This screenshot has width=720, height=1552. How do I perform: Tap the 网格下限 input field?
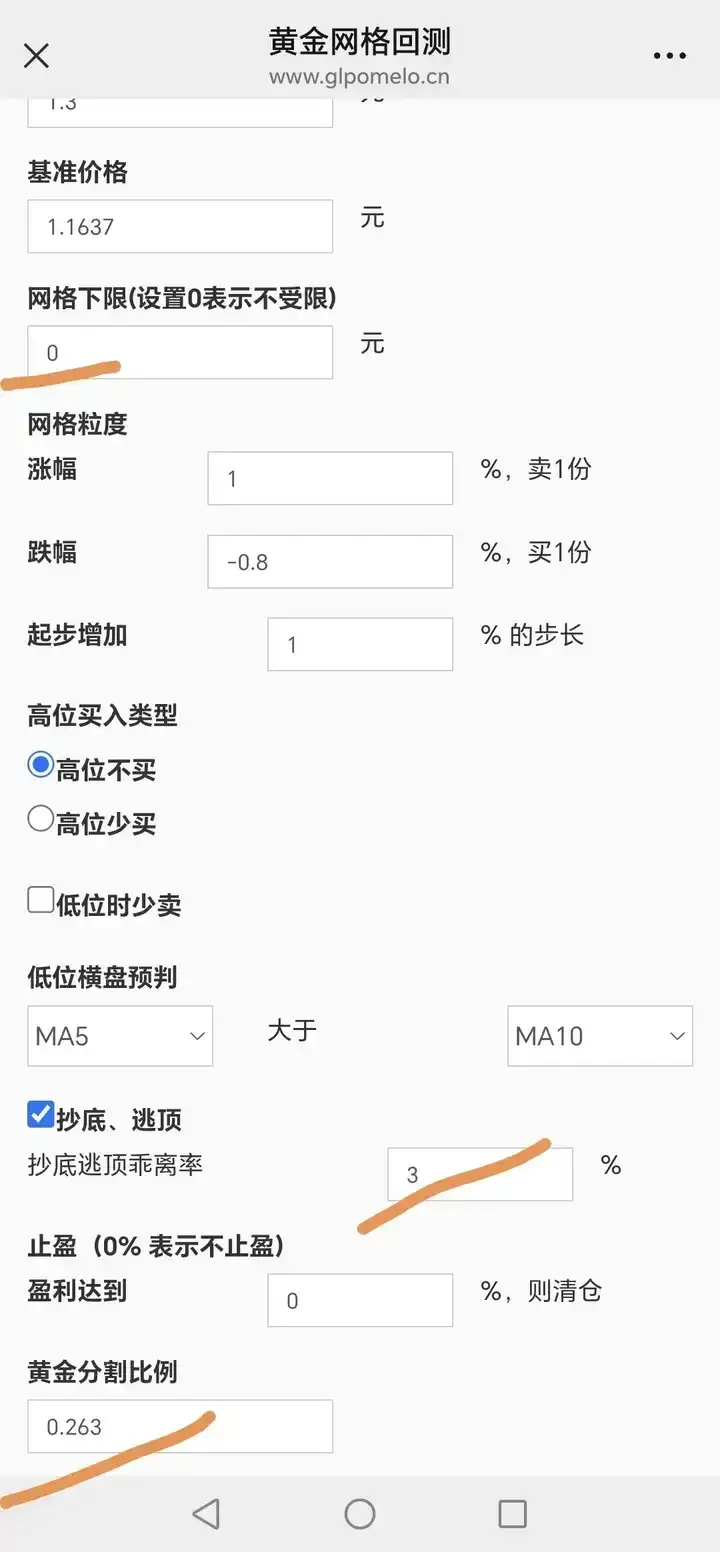tap(180, 352)
